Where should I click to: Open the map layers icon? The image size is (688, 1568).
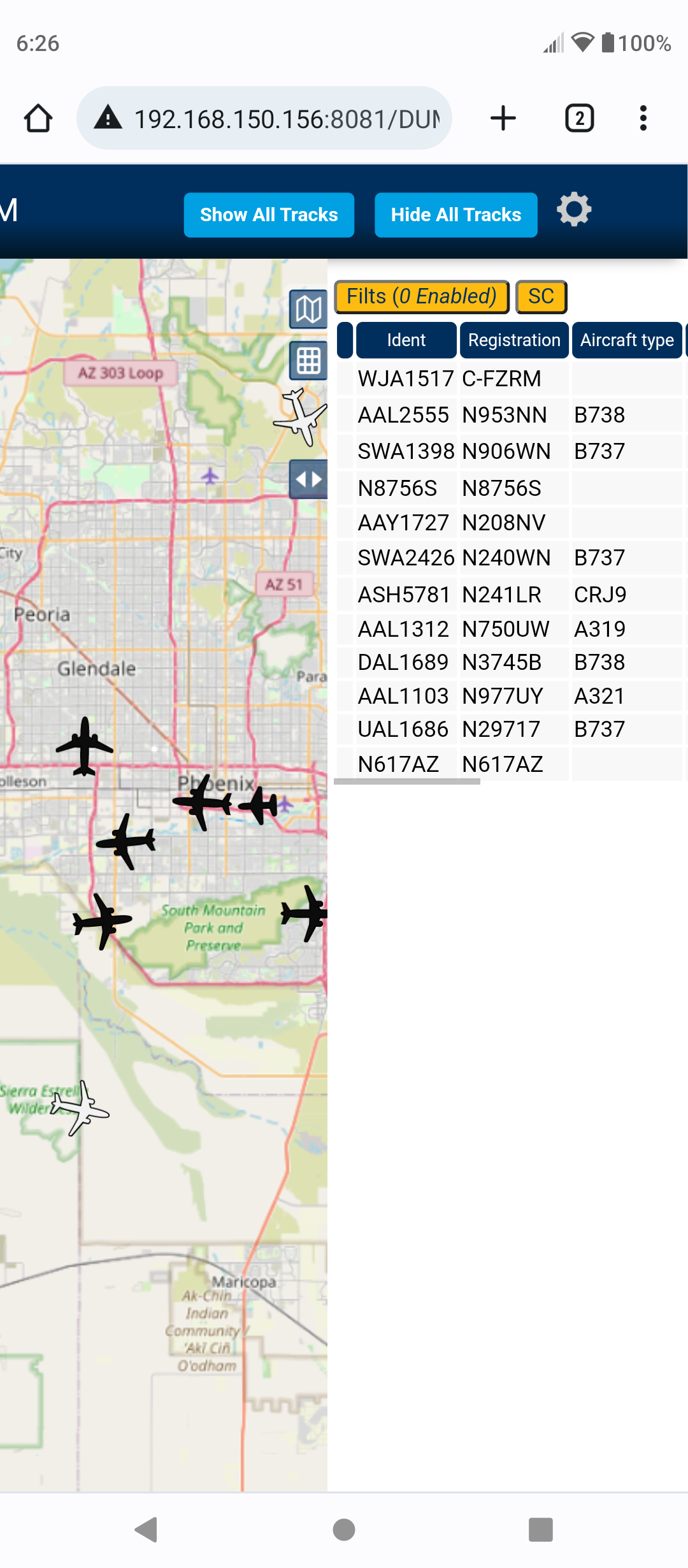(x=308, y=309)
